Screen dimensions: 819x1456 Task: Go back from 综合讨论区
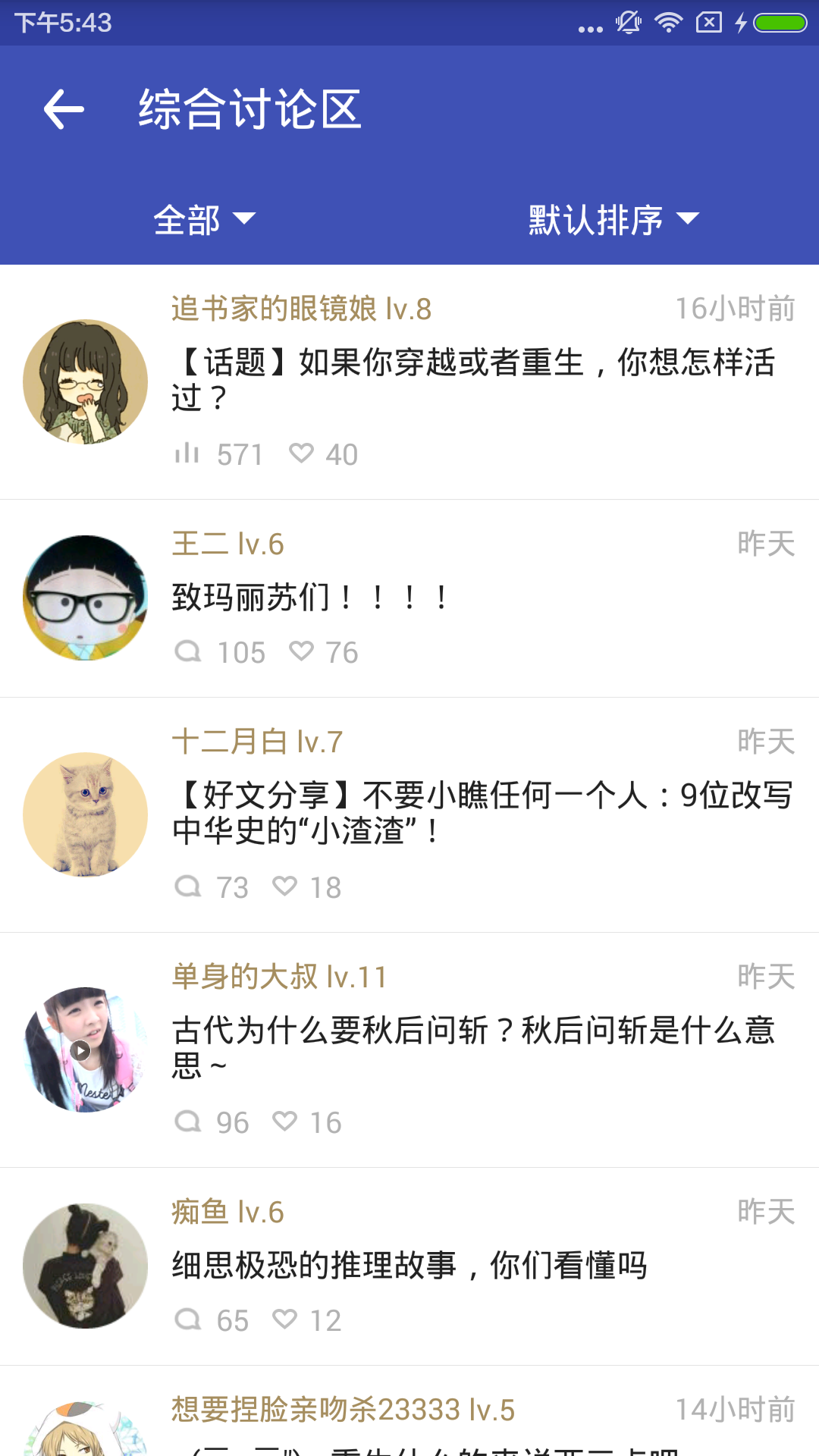[64, 109]
